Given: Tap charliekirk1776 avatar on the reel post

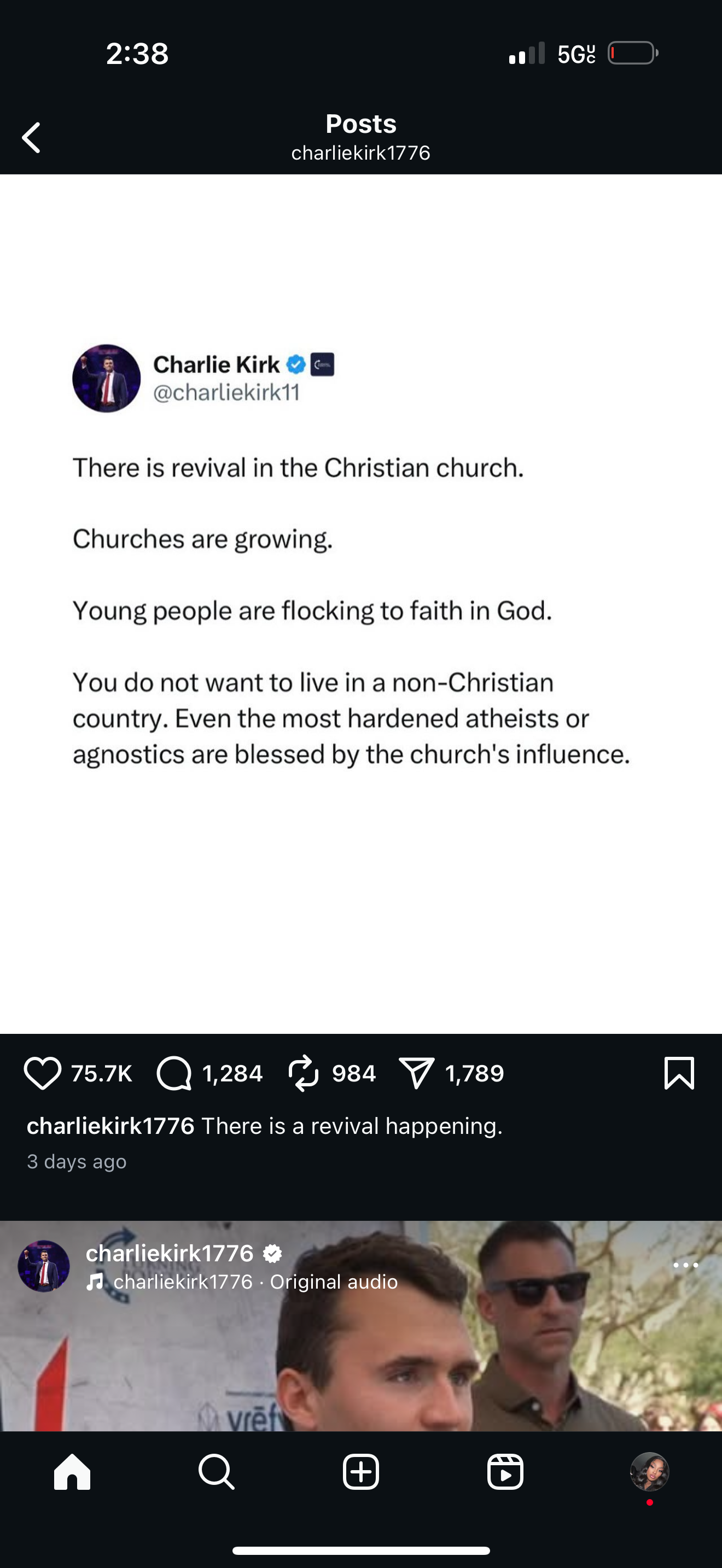Looking at the screenshot, I should pyautogui.click(x=44, y=1266).
